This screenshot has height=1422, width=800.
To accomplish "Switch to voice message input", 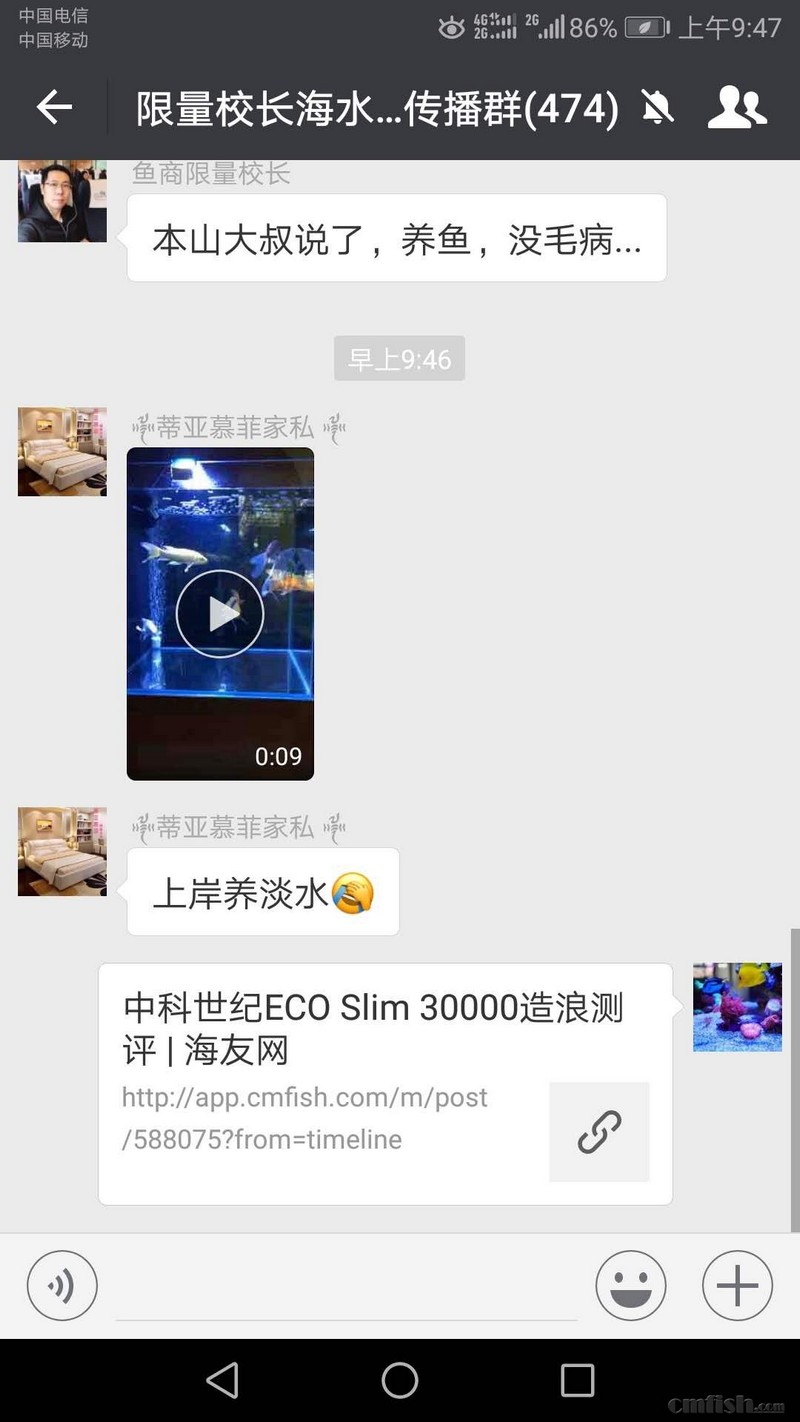I will (62, 1286).
